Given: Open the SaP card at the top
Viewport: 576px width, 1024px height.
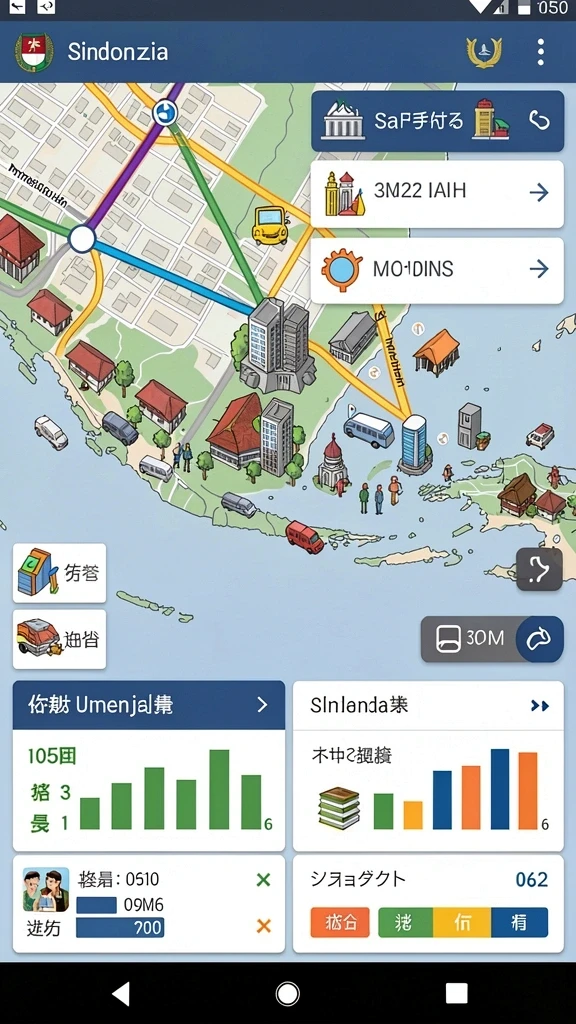Looking at the screenshot, I should [x=438, y=121].
